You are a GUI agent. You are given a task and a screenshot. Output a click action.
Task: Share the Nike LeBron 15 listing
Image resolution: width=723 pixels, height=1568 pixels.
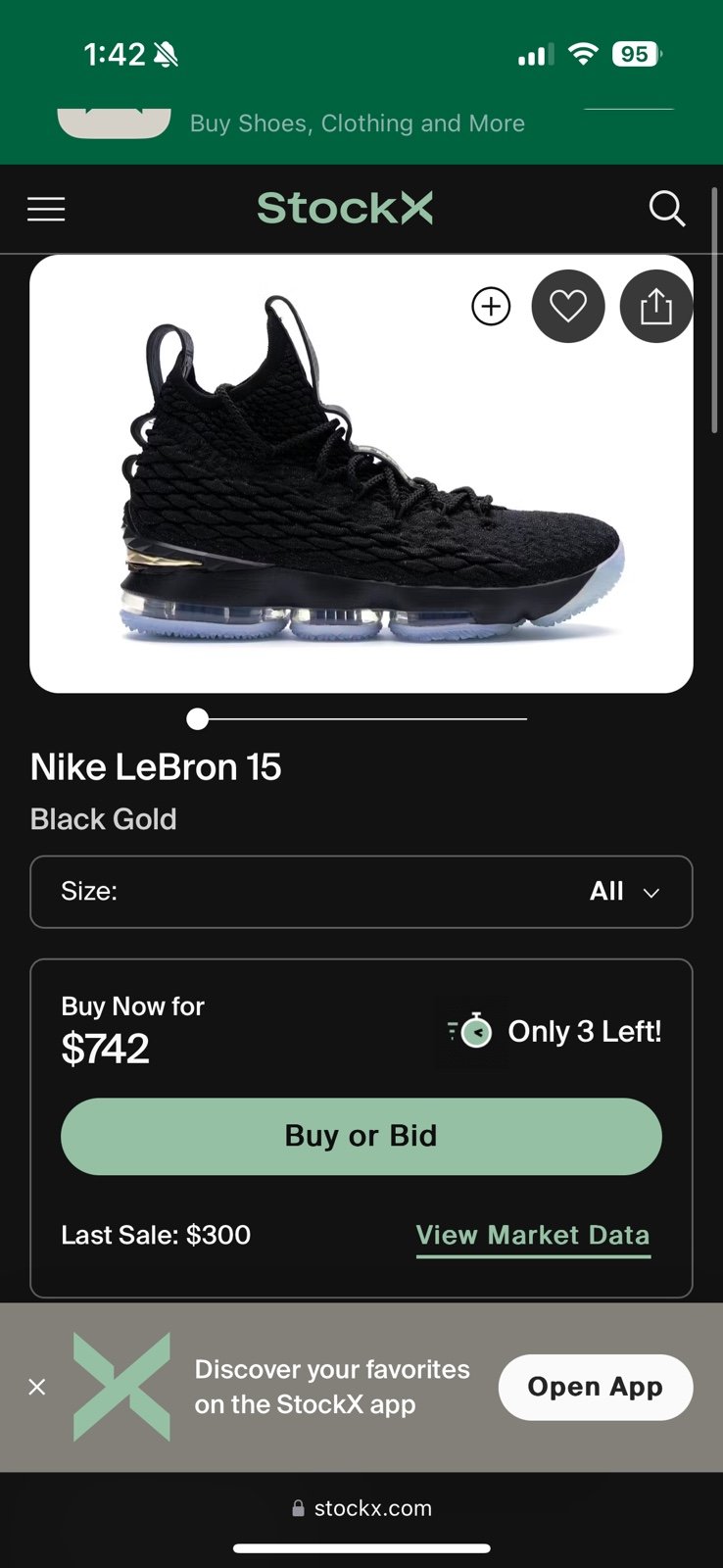tap(655, 307)
